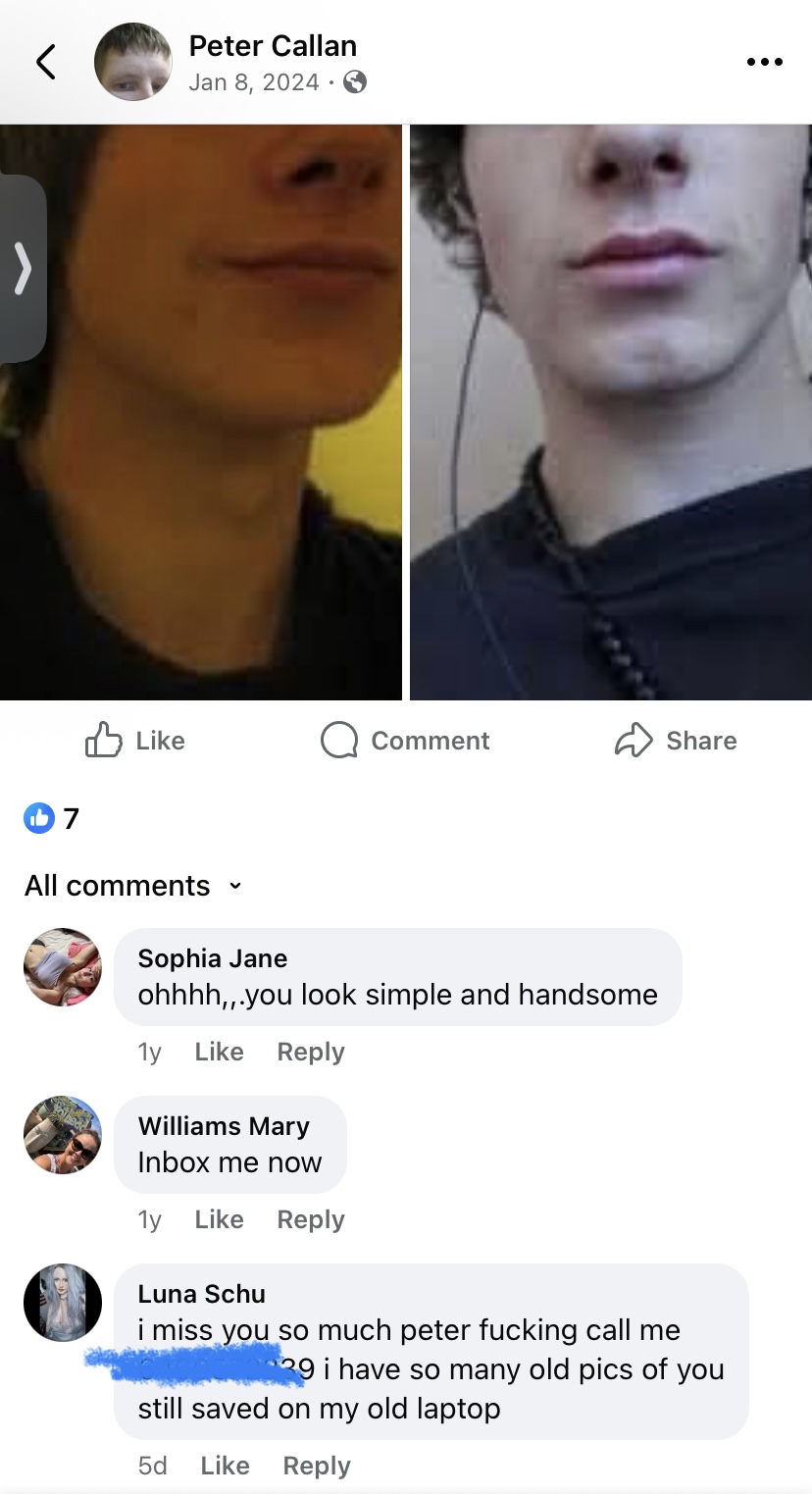Reply to Sophia Jane's comment
This screenshot has width=812, height=1494.
pyautogui.click(x=311, y=1052)
